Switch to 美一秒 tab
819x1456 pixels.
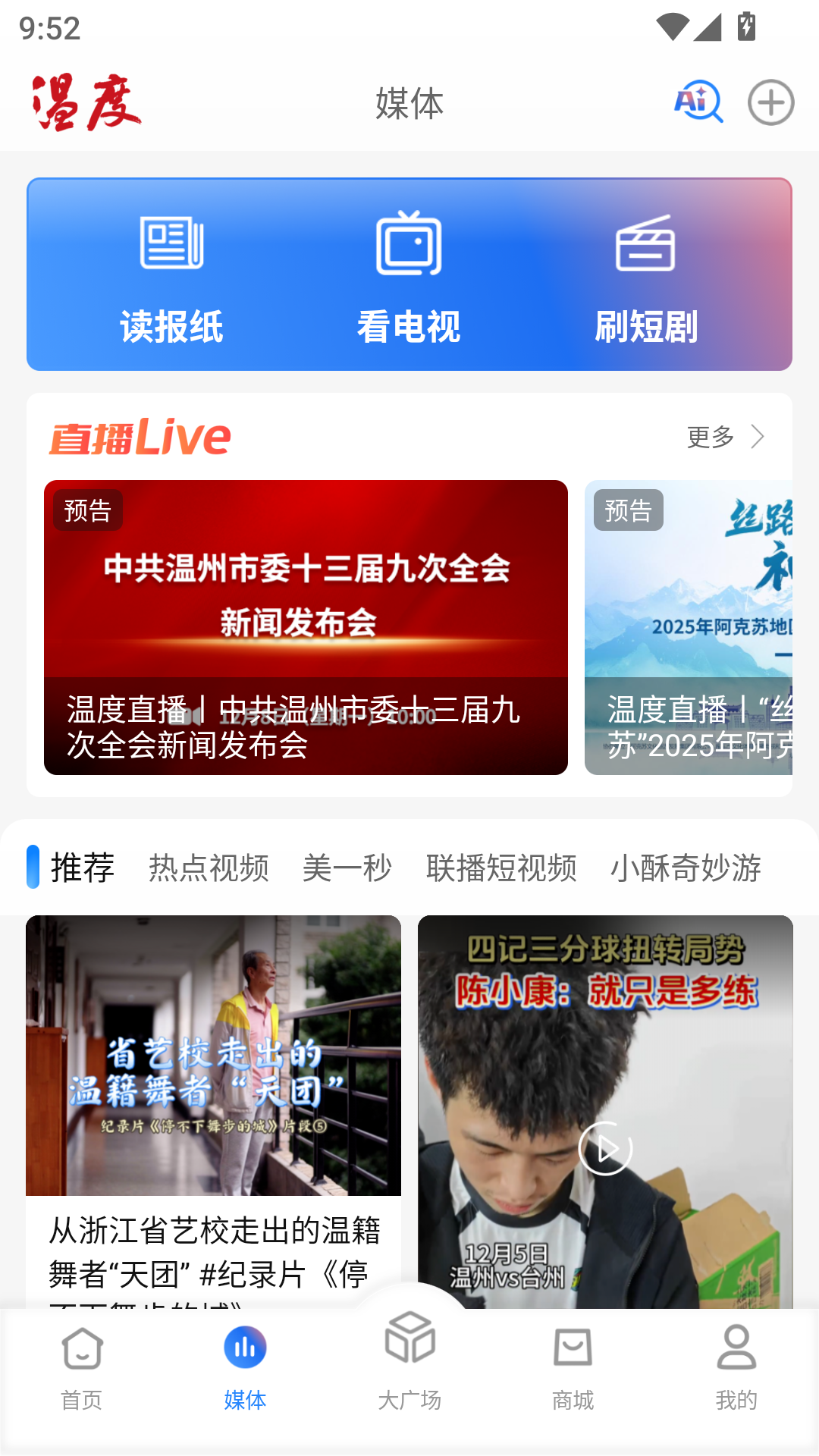tap(347, 868)
